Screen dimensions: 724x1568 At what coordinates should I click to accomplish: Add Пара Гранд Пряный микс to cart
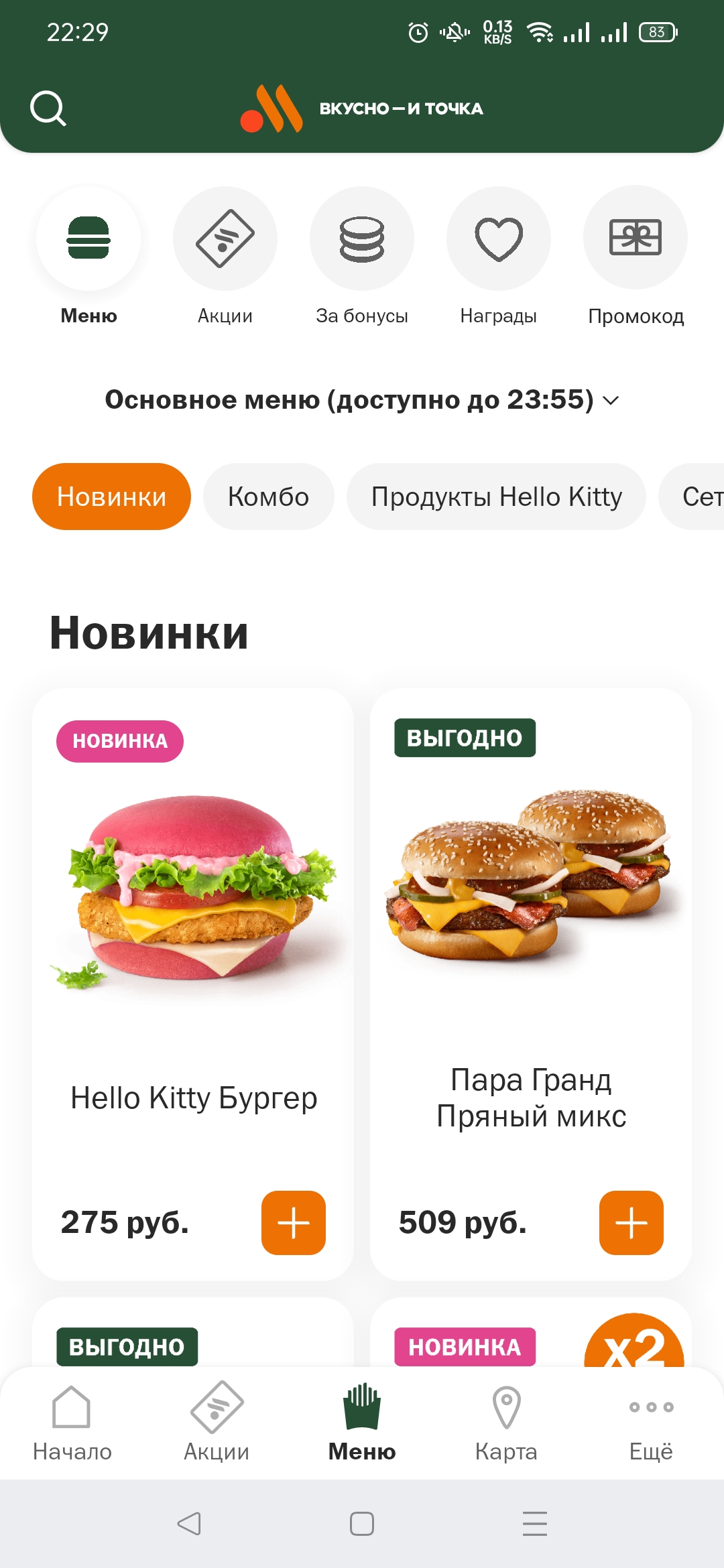coord(631,1223)
